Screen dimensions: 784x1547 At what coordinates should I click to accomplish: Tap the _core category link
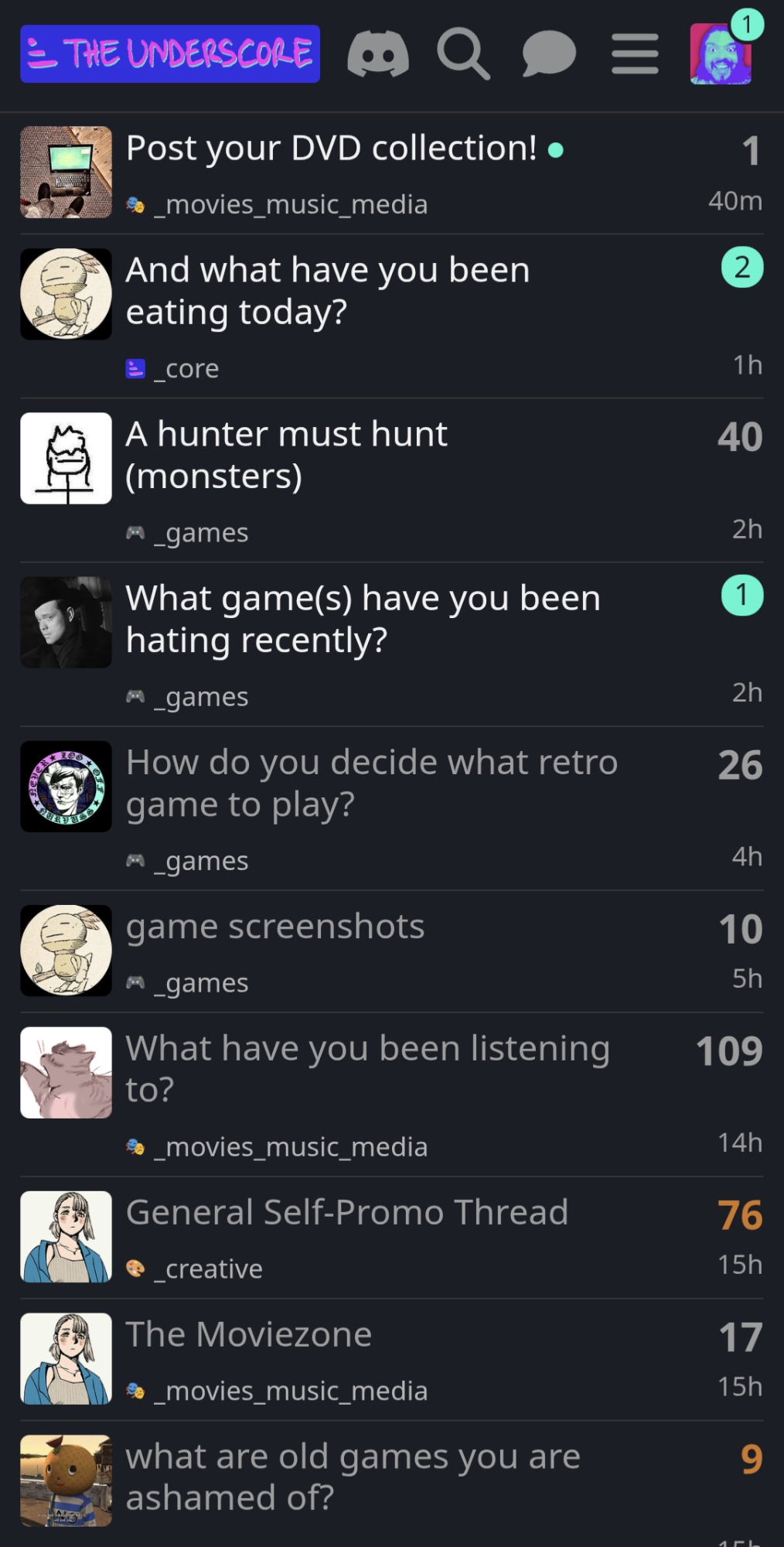186,369
